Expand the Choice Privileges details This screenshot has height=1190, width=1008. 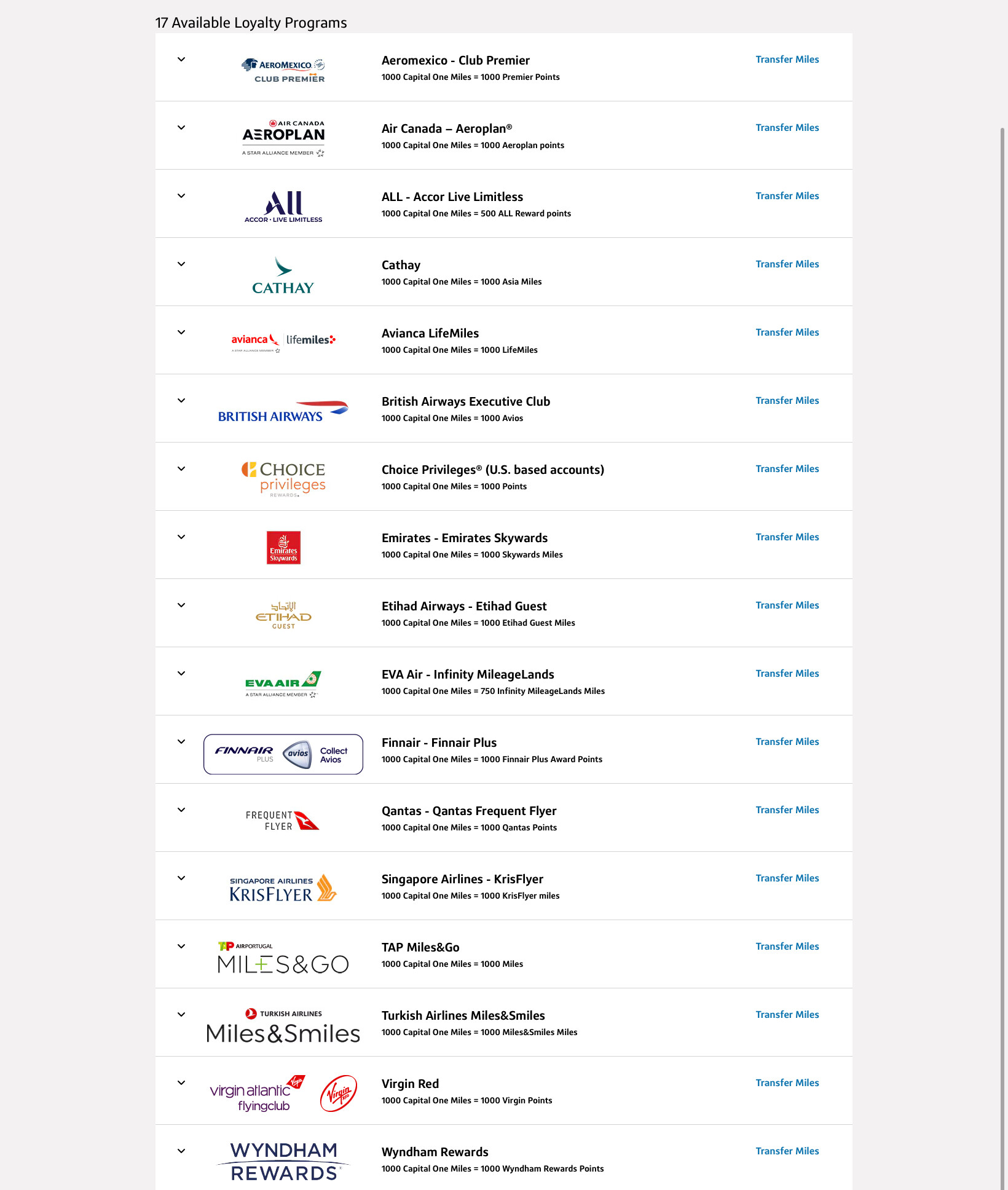click(x=181, y=469)
